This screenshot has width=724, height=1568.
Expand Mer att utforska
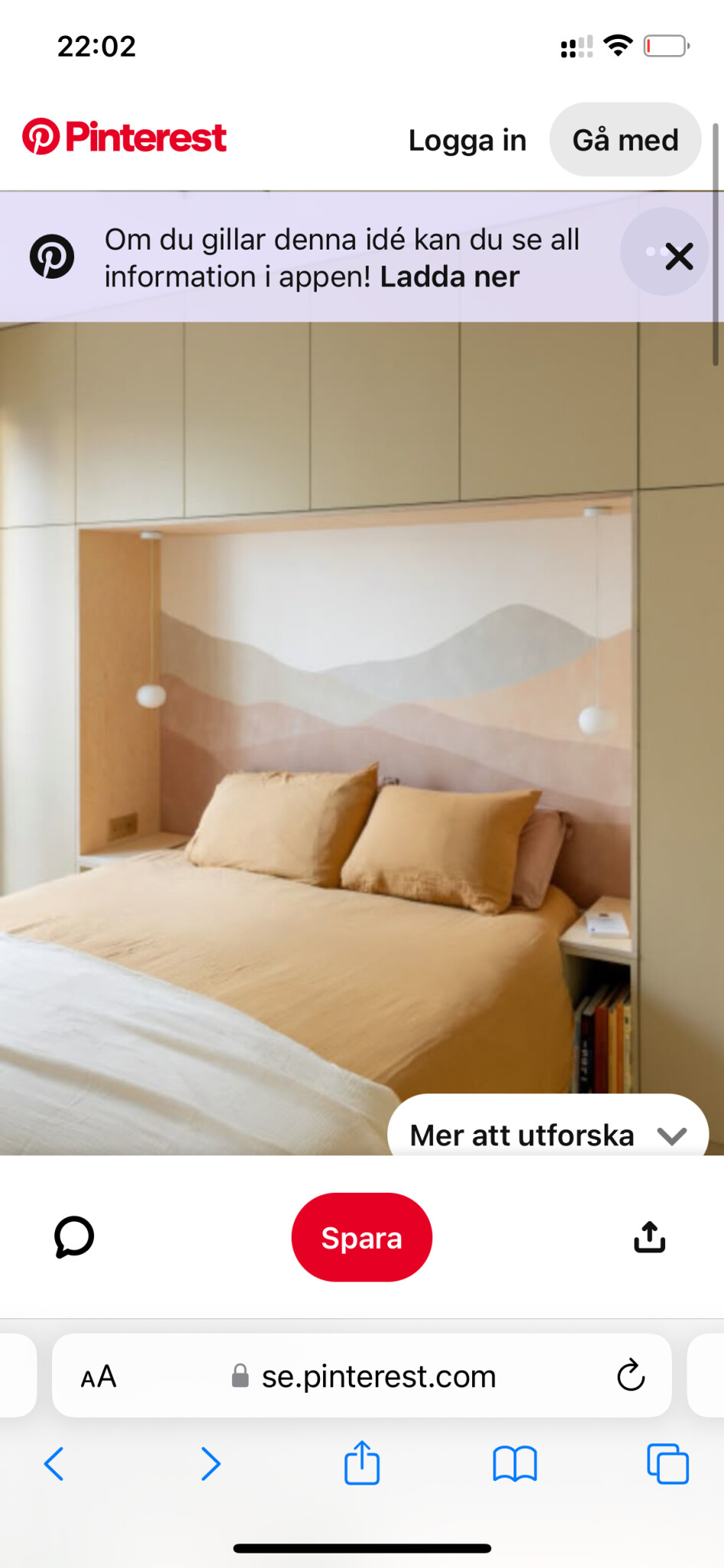click(x=548, y=1133)
